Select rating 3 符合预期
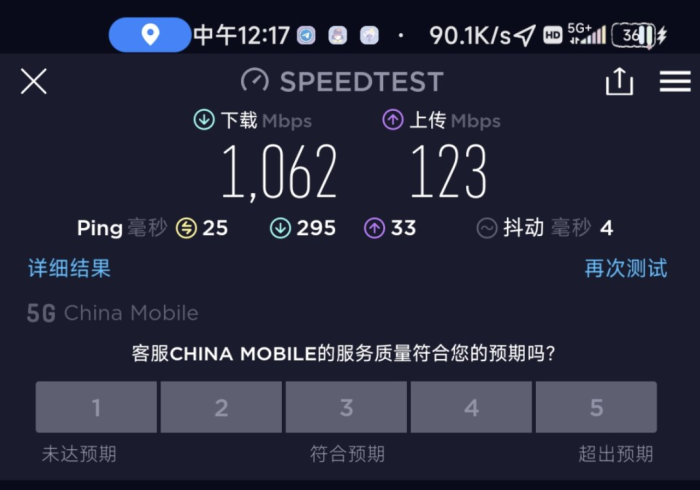700x490 pixels. coord(346,407)
